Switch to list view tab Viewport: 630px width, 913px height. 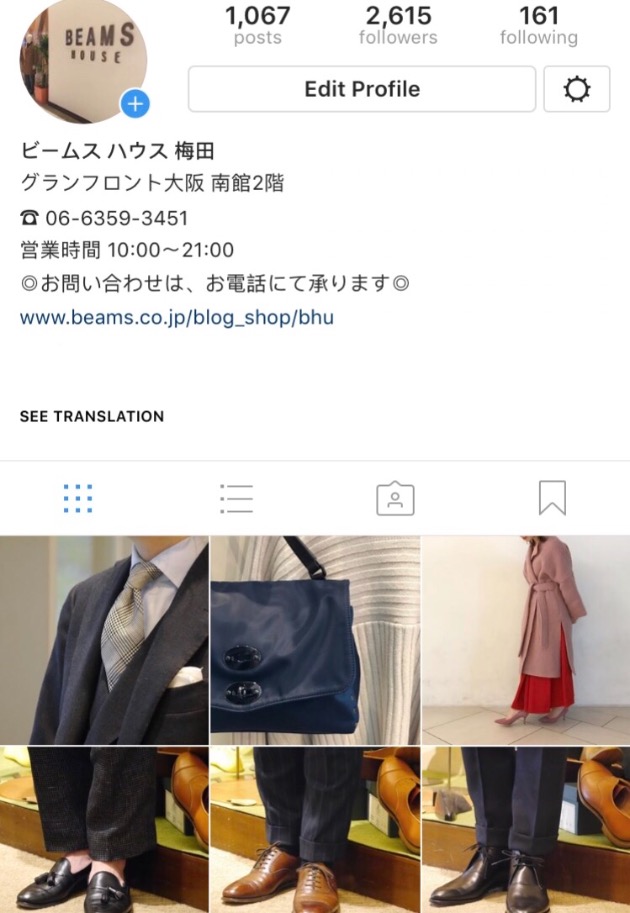pos(237,498)
